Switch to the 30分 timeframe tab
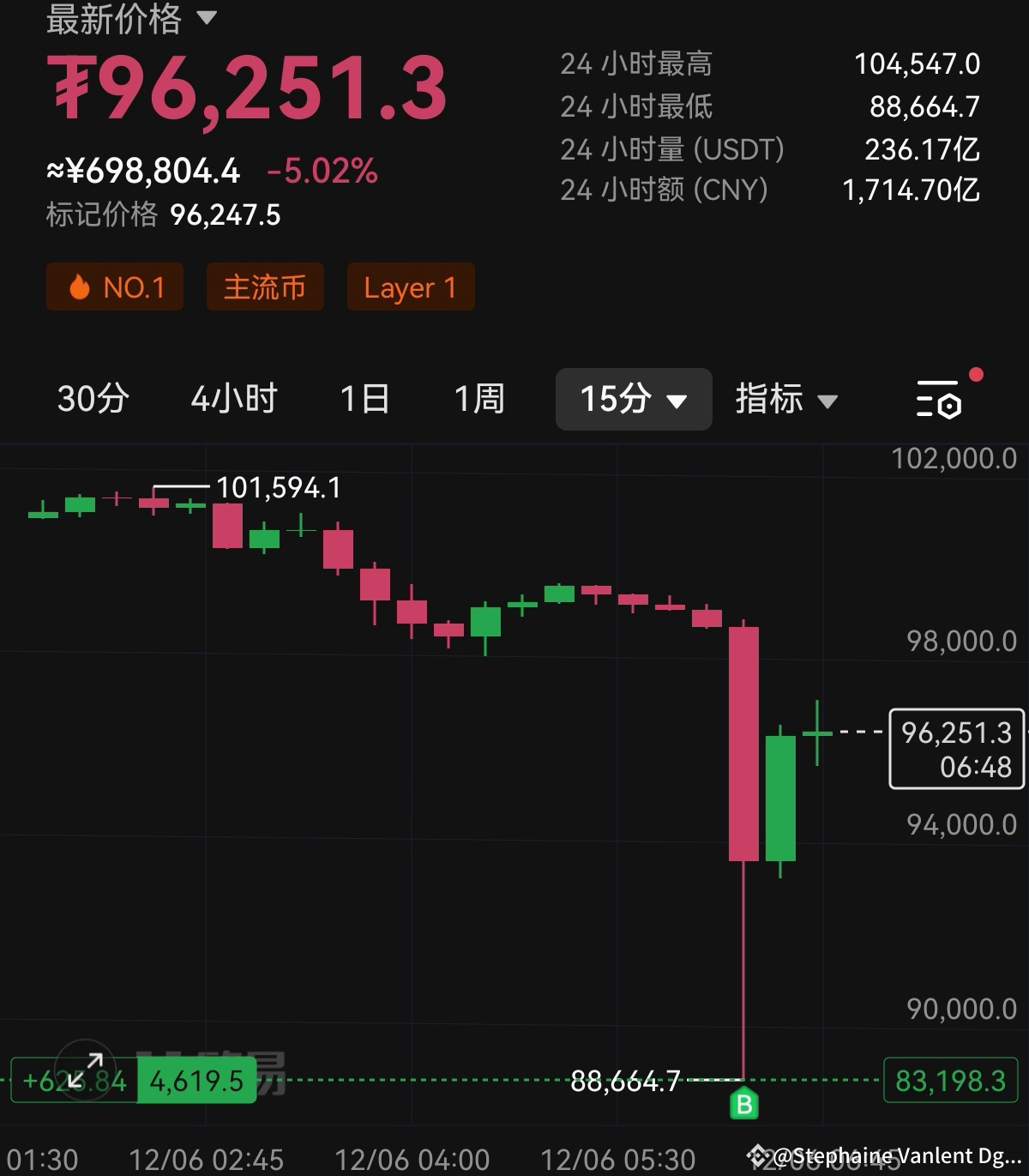1029x1176 pixels. coord(93,399)
